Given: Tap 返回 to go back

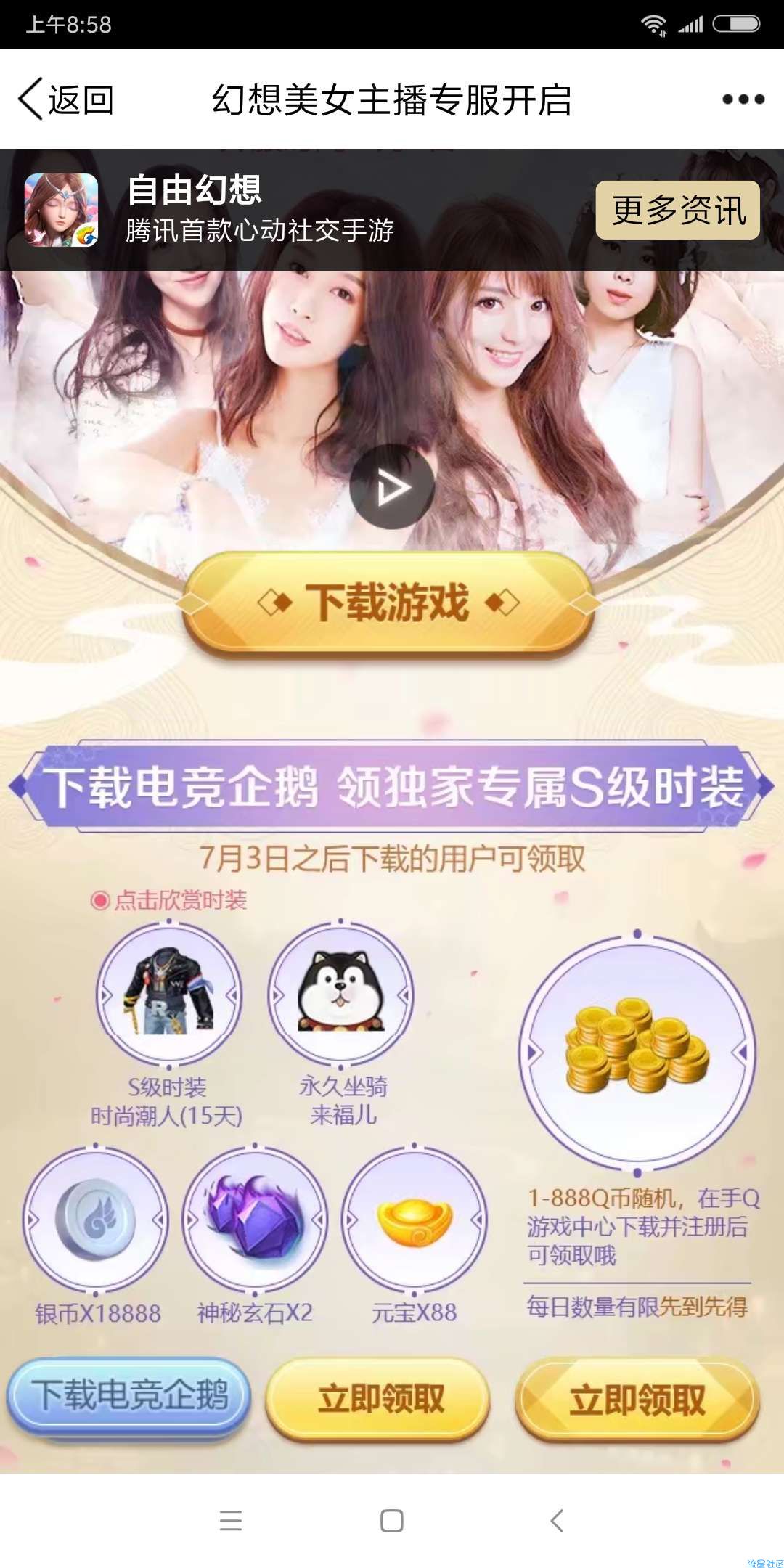Looking at the screenshot, I should [x=67, y=99].
